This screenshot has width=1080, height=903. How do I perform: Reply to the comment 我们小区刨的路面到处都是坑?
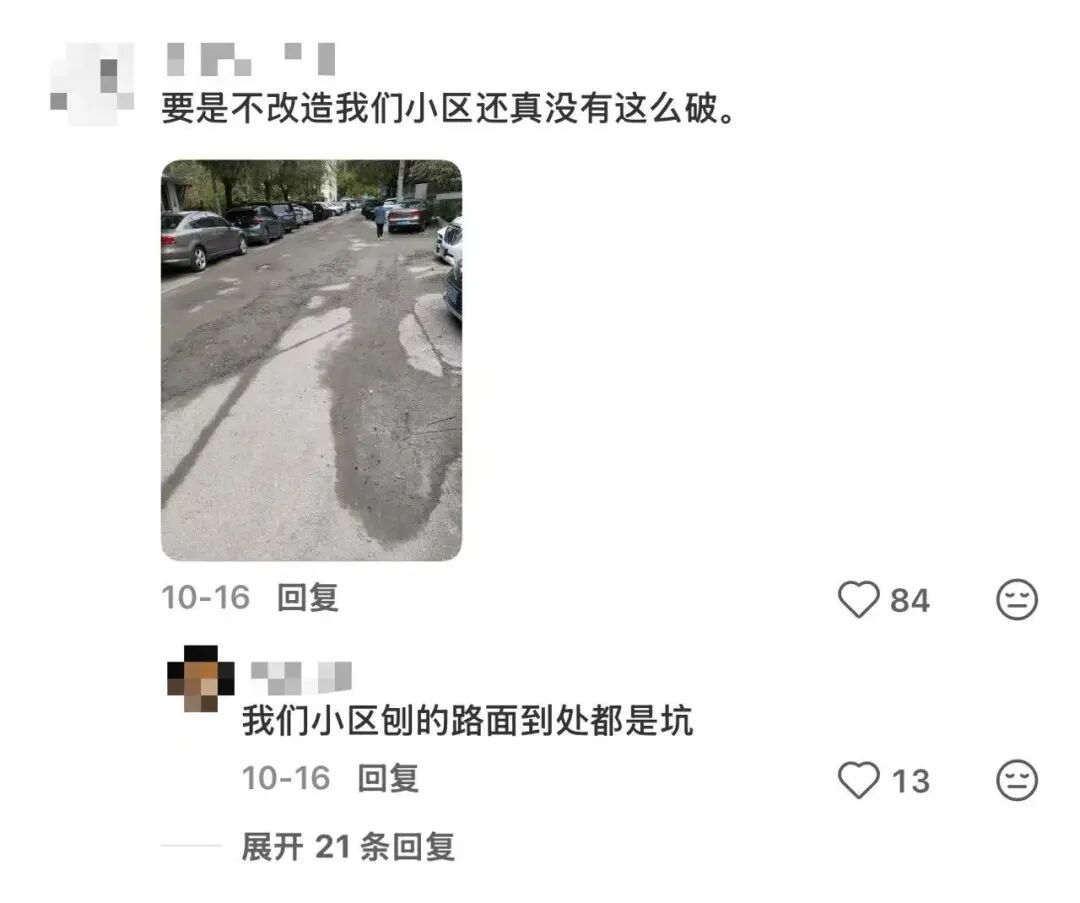(x=388, y=778)
